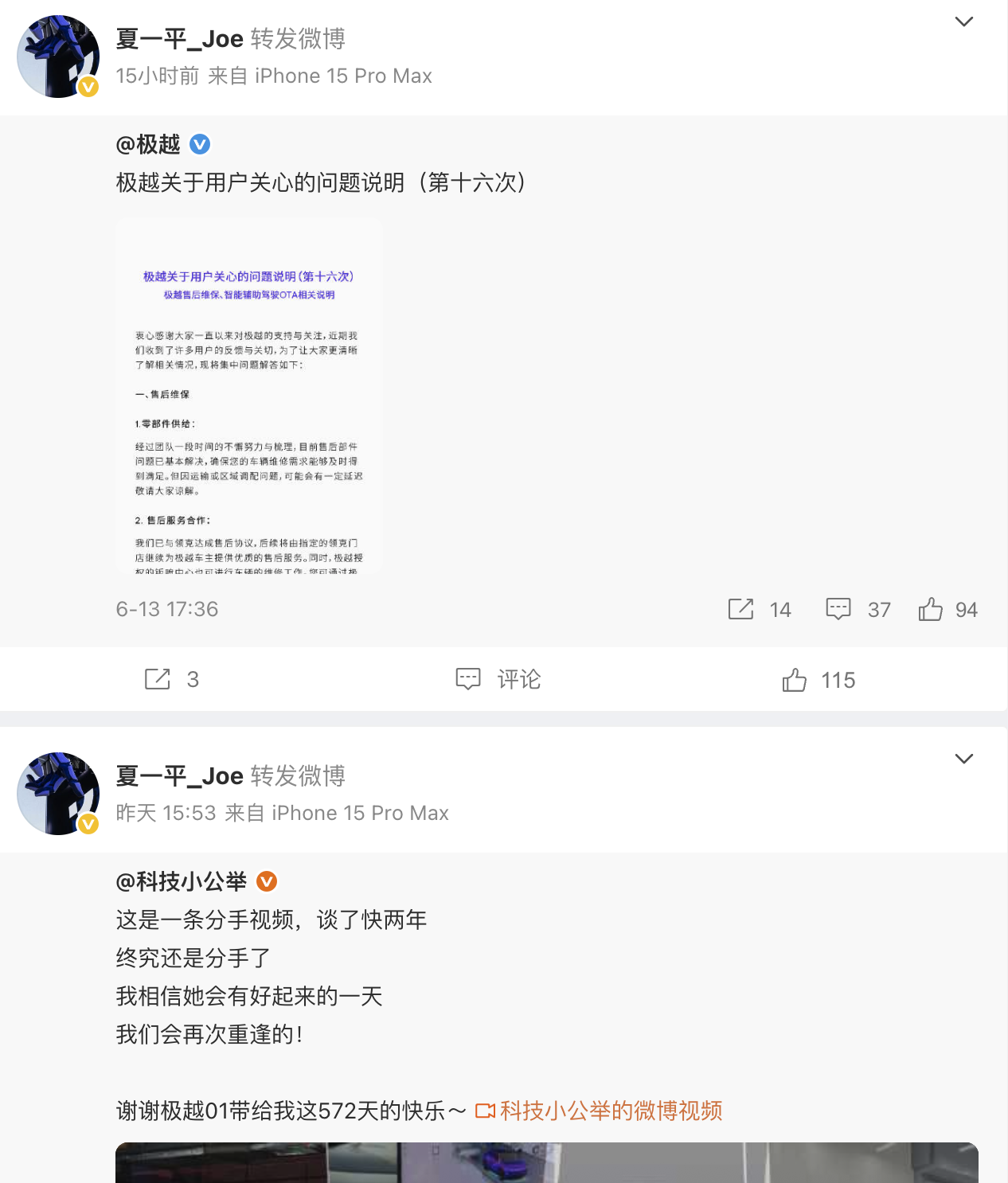The image size is (1008, 1183).
Task: Open 夏一平_Joe's avatar on the 15小时前 post
Action: tap(58, 57)
